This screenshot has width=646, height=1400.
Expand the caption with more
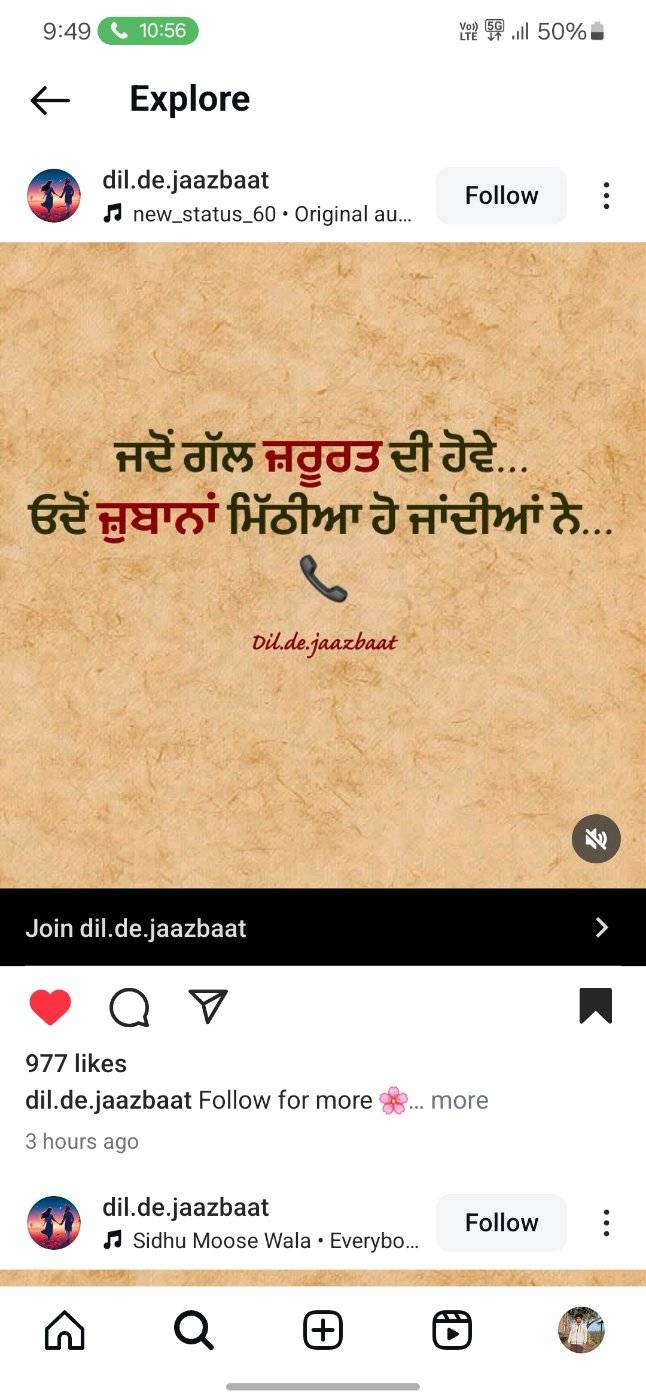[x=459, y=1101]
